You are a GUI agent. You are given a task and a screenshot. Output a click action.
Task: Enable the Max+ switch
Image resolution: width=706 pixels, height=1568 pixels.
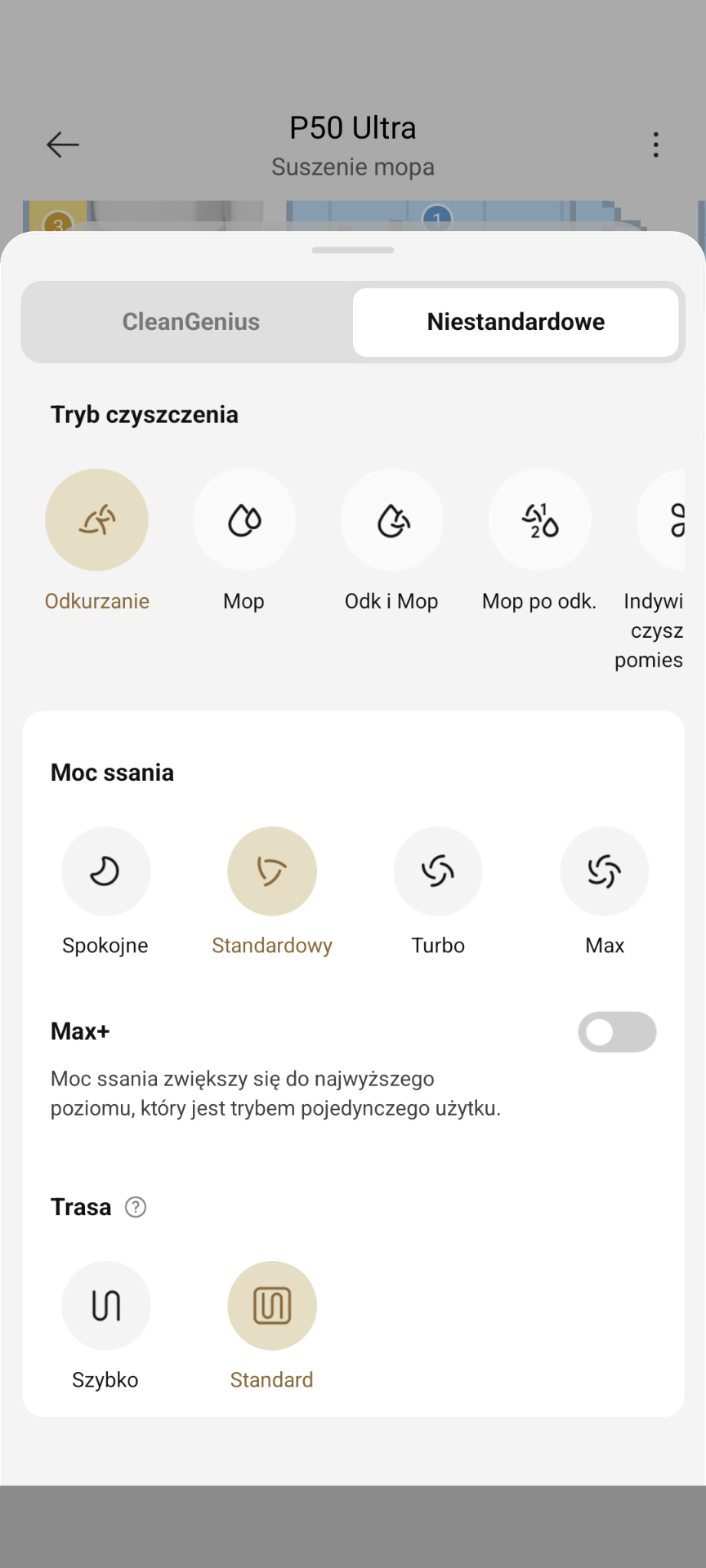[617, 1032]
